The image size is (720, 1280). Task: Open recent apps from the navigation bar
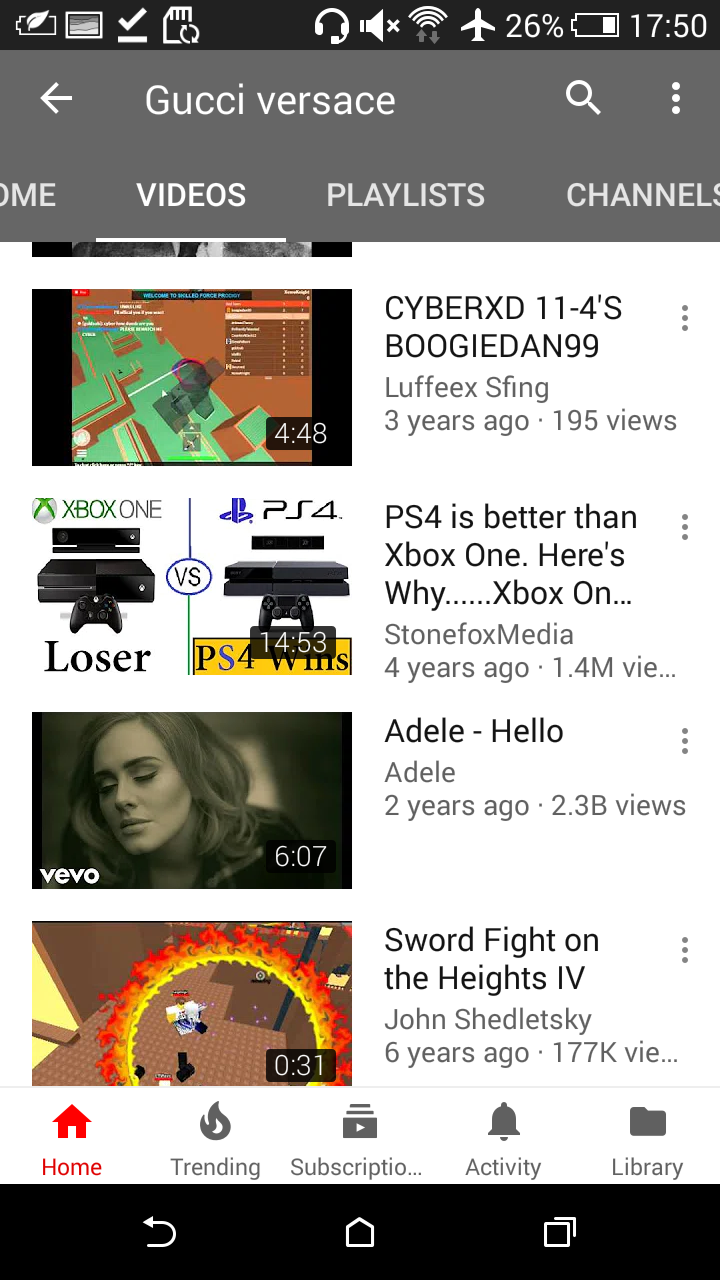coord(560,1233)
